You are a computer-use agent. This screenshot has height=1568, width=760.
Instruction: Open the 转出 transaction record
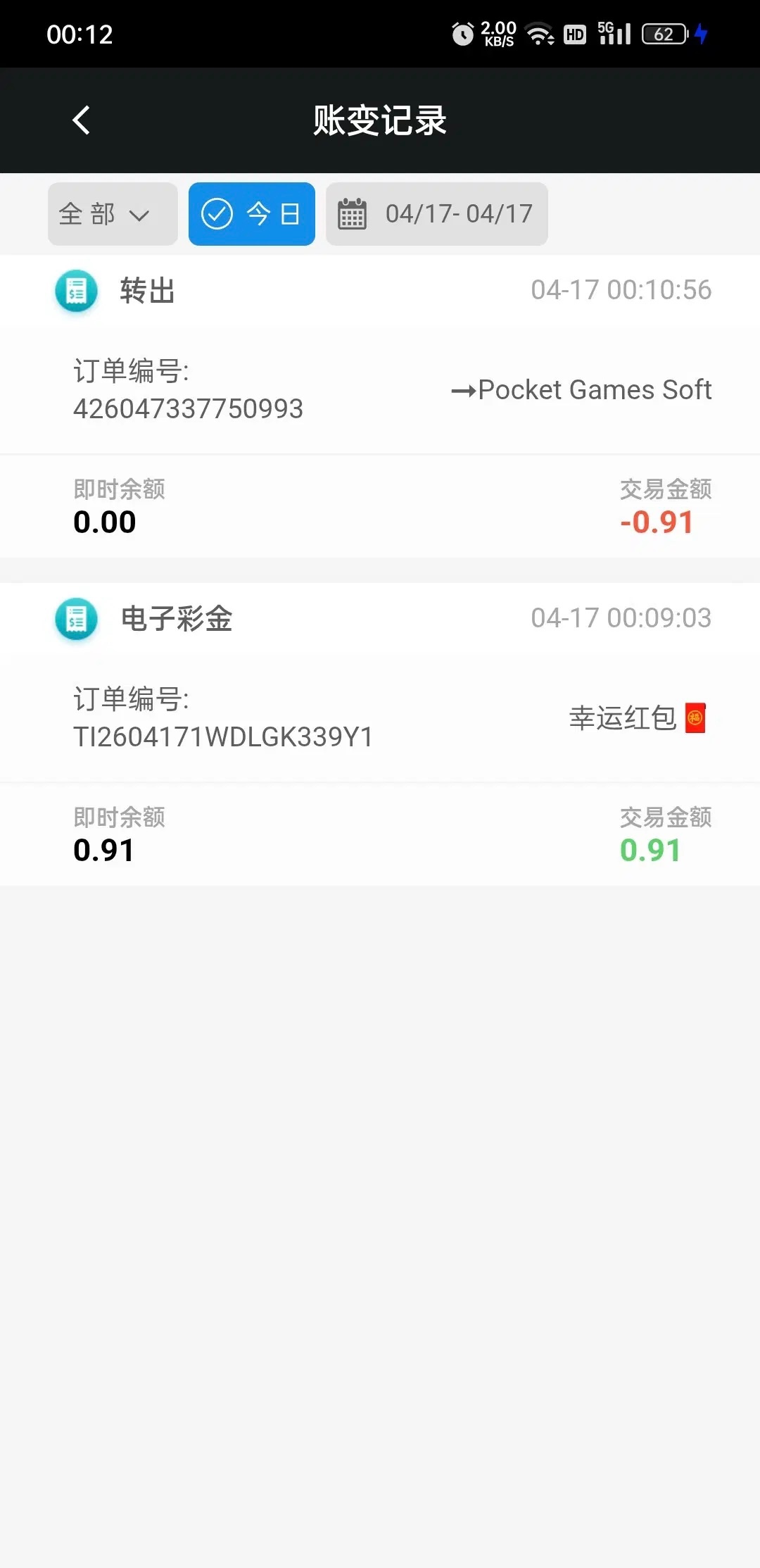point(380,405)
